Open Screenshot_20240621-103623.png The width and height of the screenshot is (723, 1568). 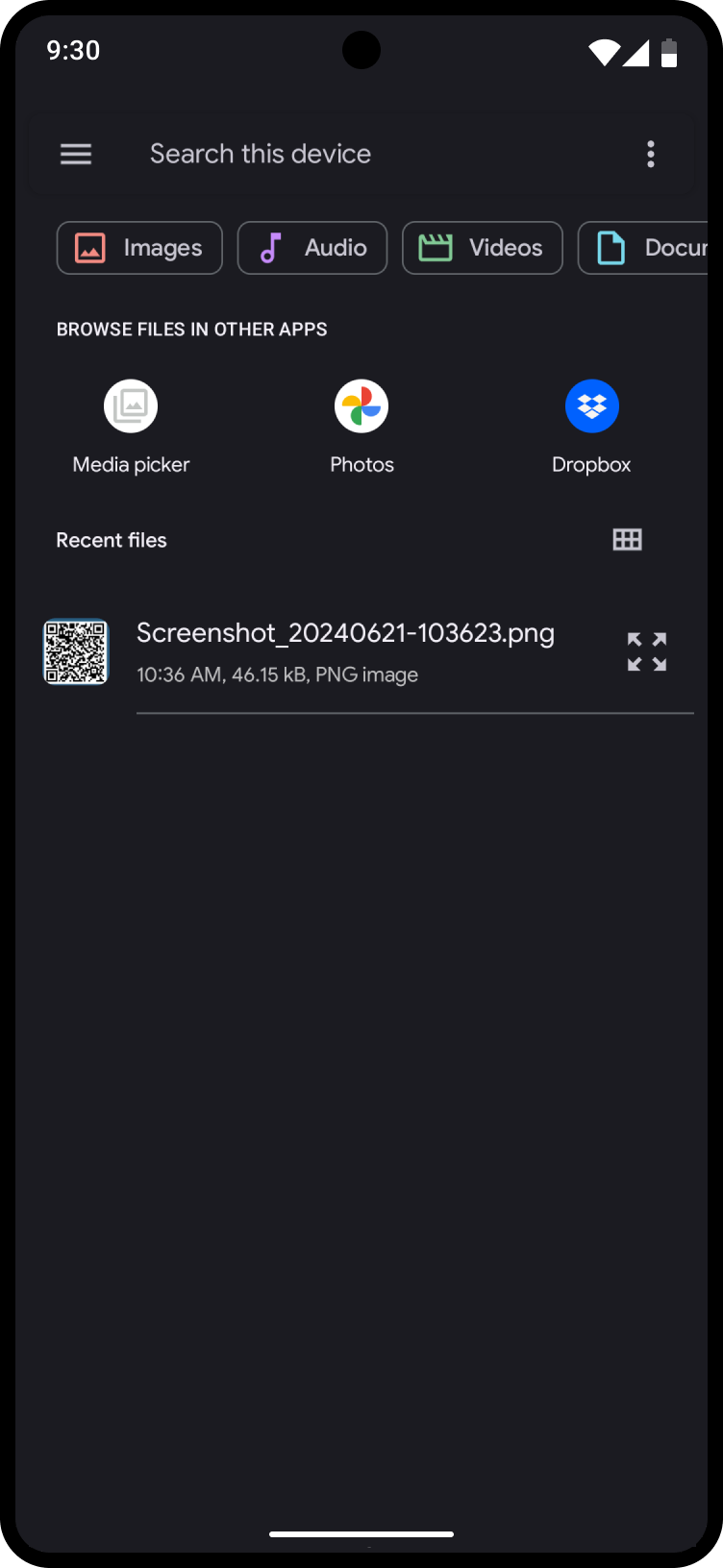coord(345,651)
